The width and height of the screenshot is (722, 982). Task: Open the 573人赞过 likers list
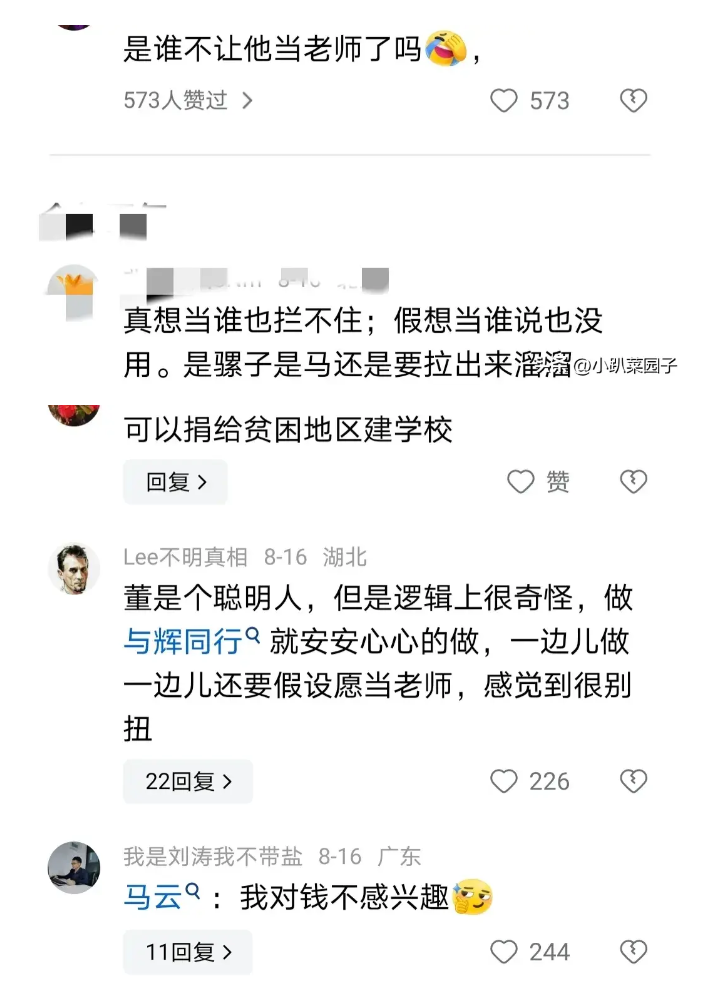tap(188, 101)
